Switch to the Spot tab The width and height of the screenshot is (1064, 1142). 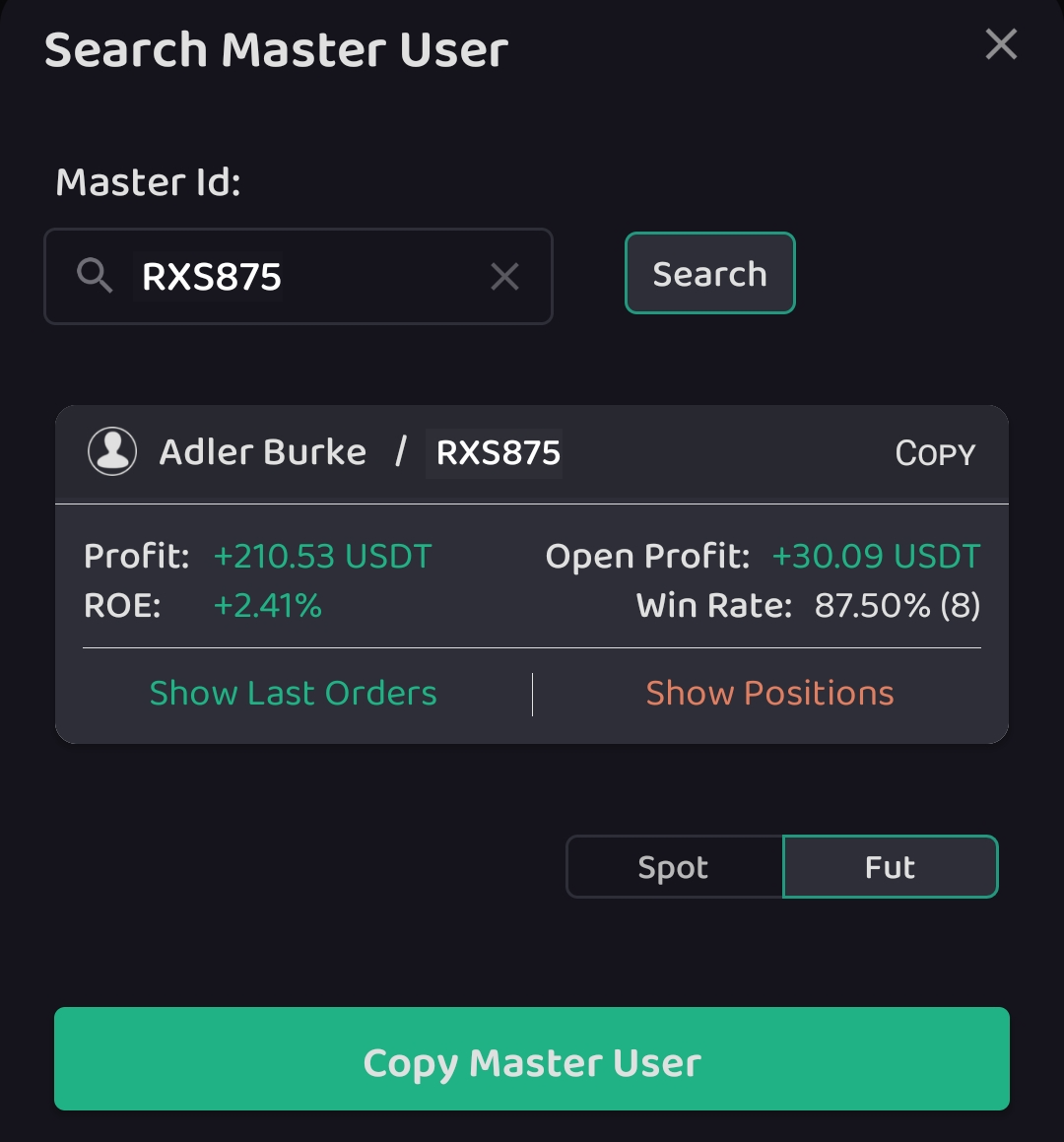(x=674, y=867)
